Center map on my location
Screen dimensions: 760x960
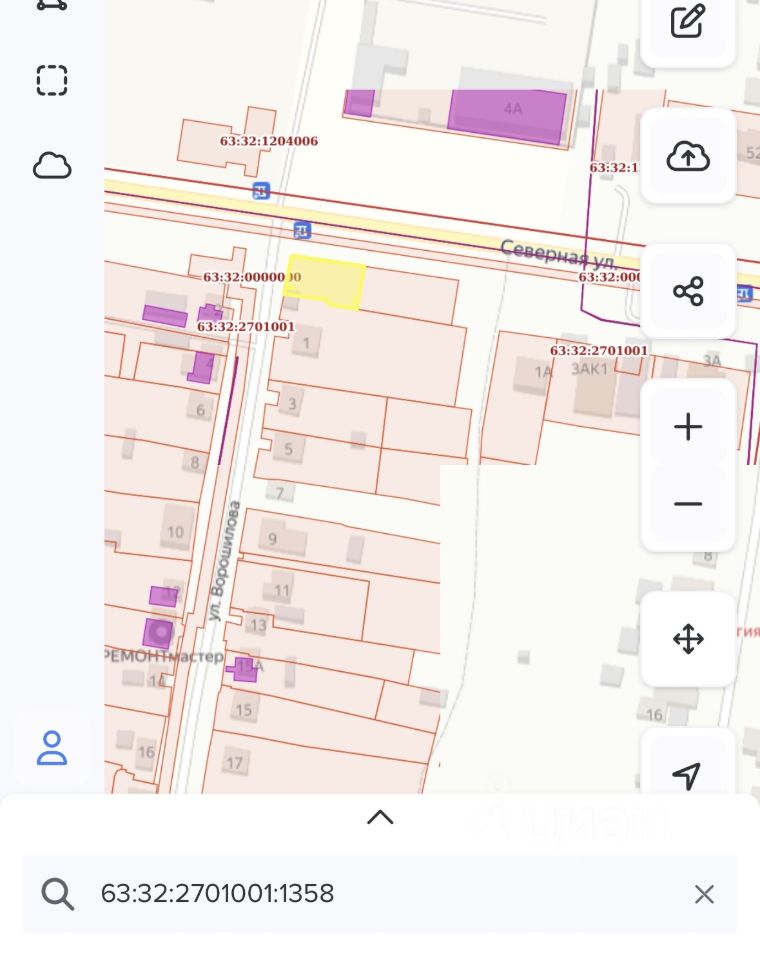click(688, 773)
